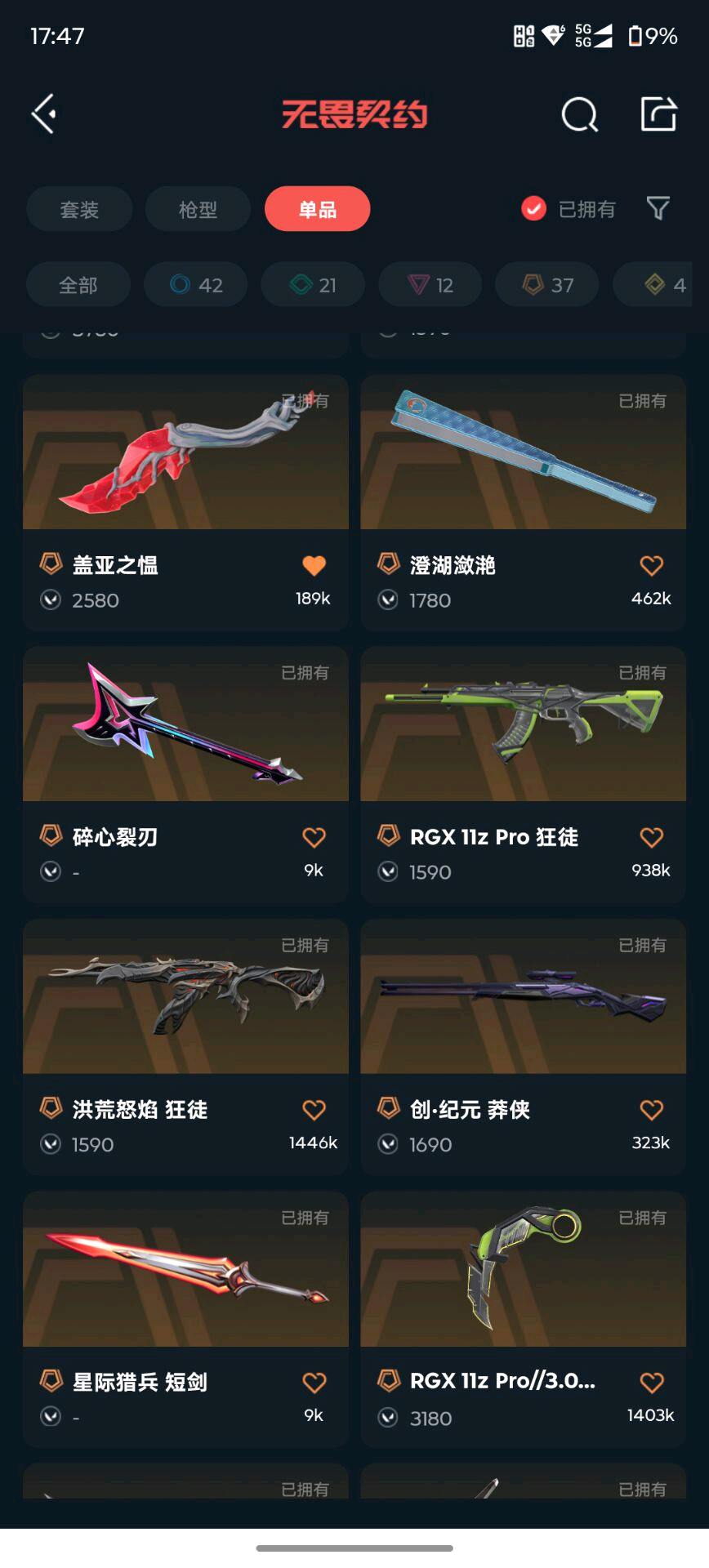Switch to the 套装 tab

[x=79, y=209]
